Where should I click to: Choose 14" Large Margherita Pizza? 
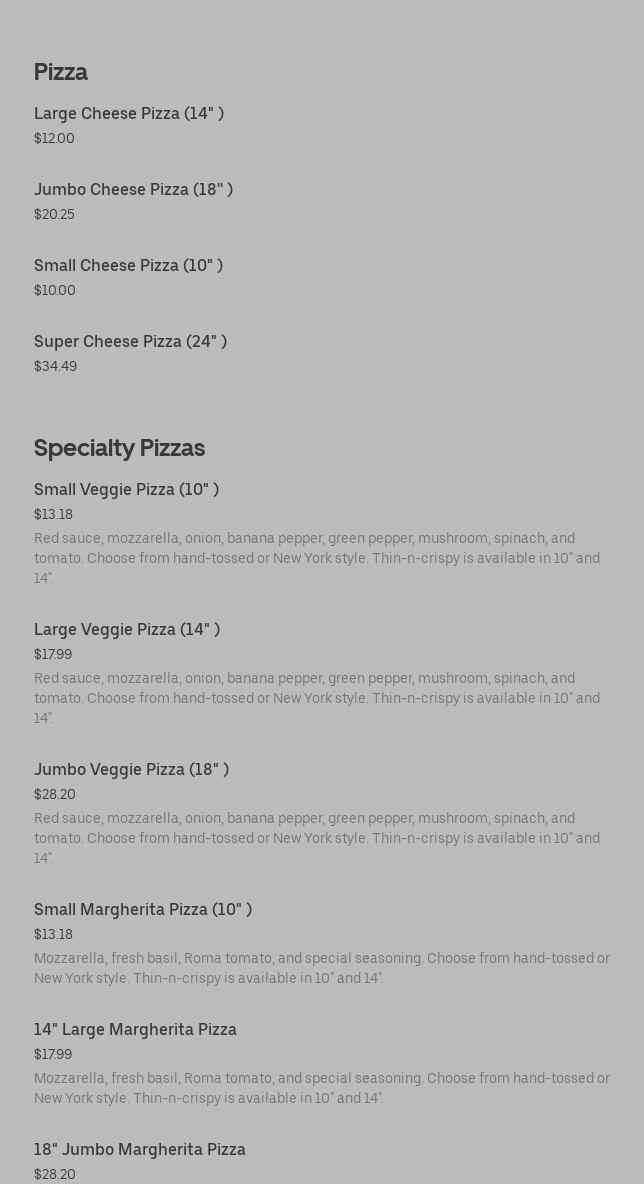(x=135, y=1030)
